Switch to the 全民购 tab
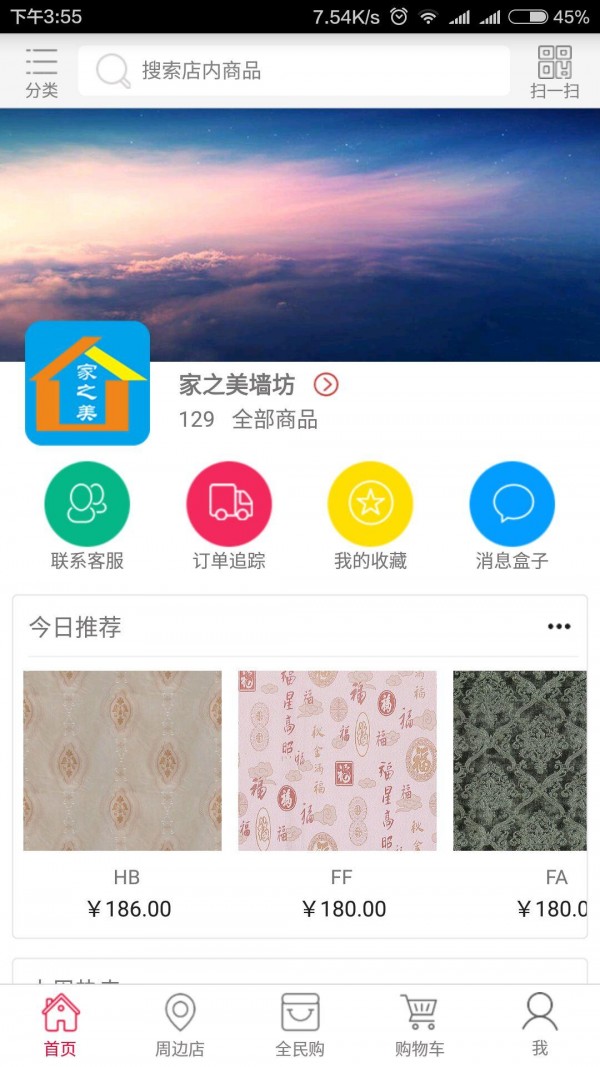Screen dimensions: 600x1067 pos(300,1025)
